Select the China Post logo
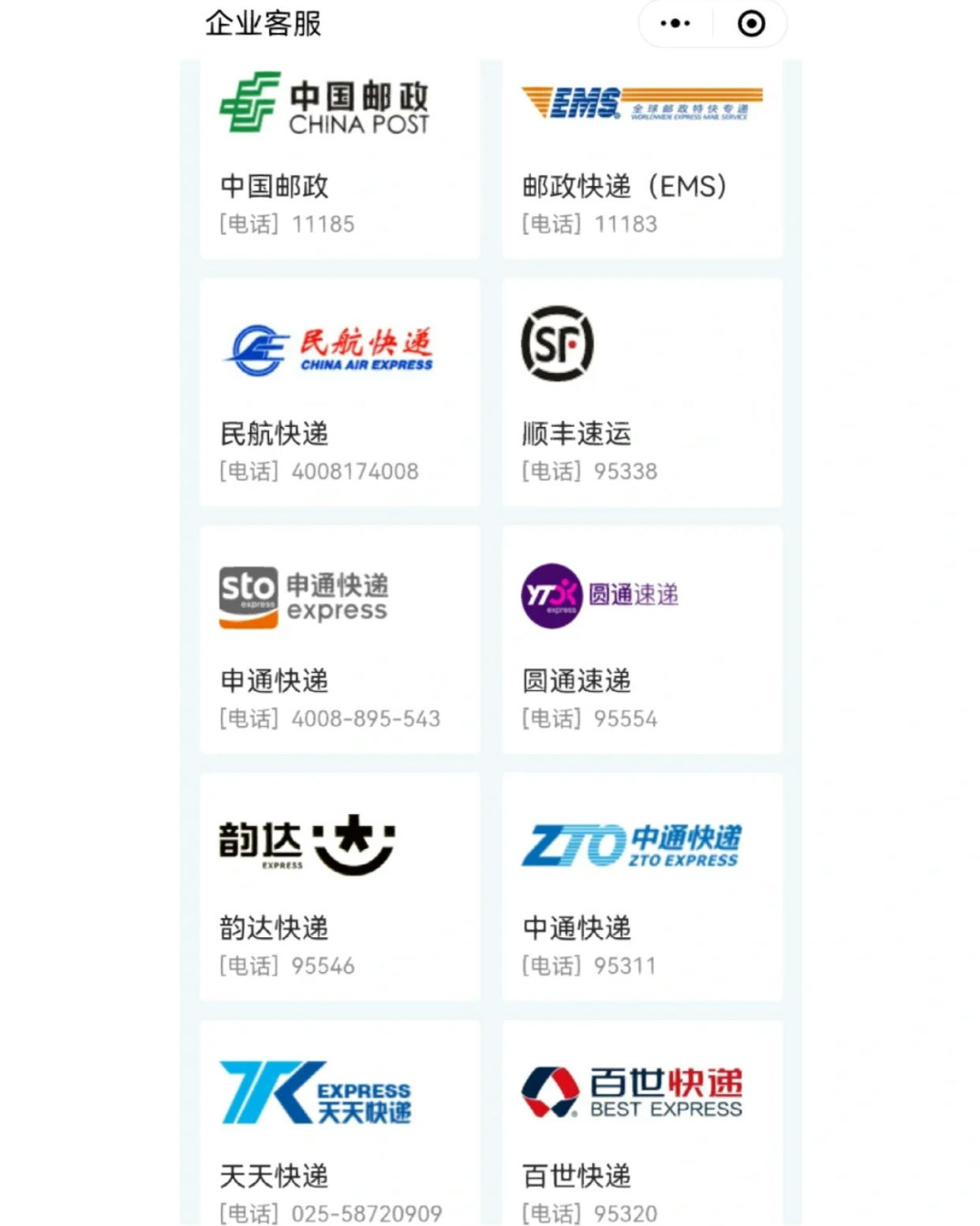 [325, 103]
